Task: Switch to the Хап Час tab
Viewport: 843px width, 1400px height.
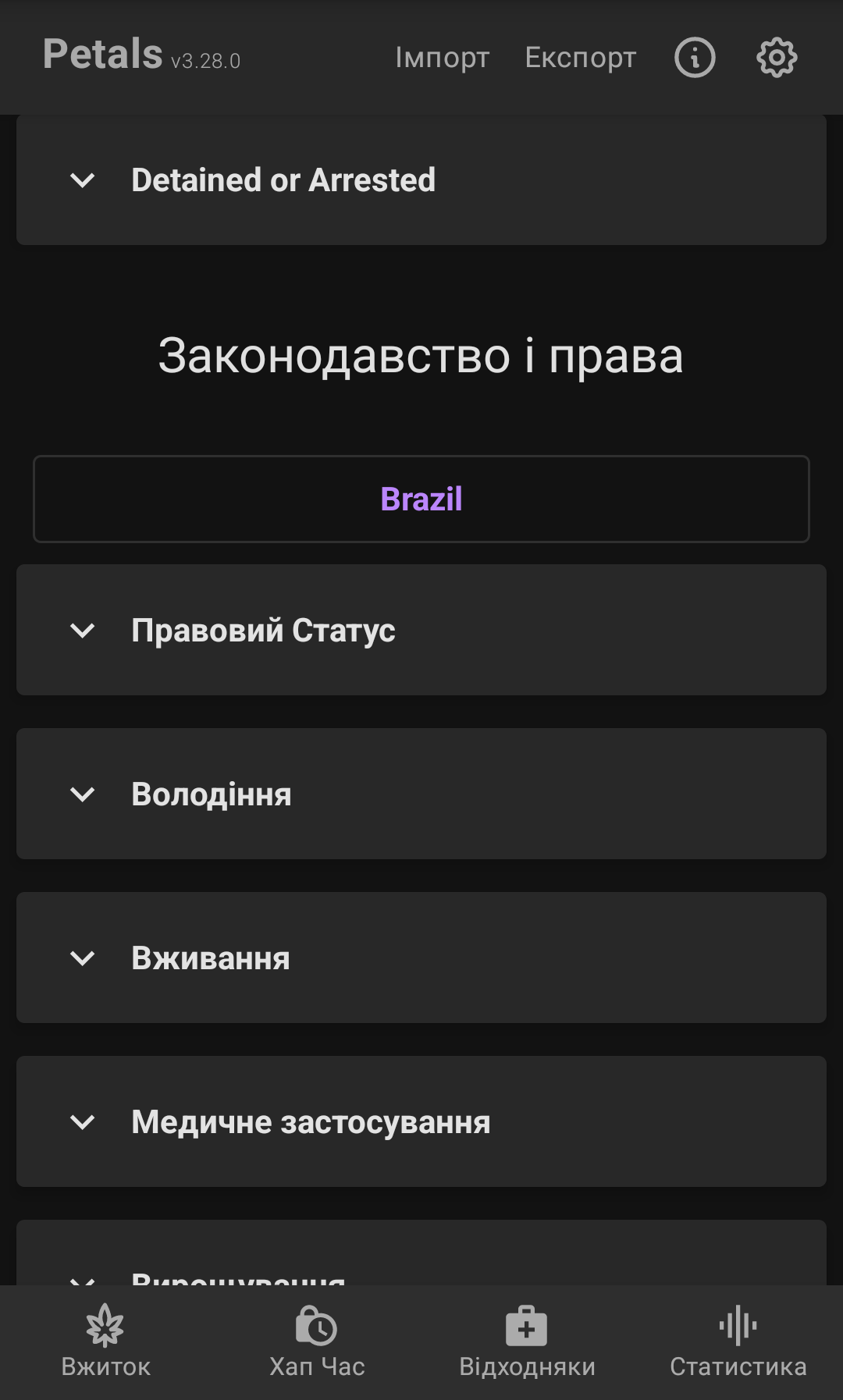Action: (317, 1342)
